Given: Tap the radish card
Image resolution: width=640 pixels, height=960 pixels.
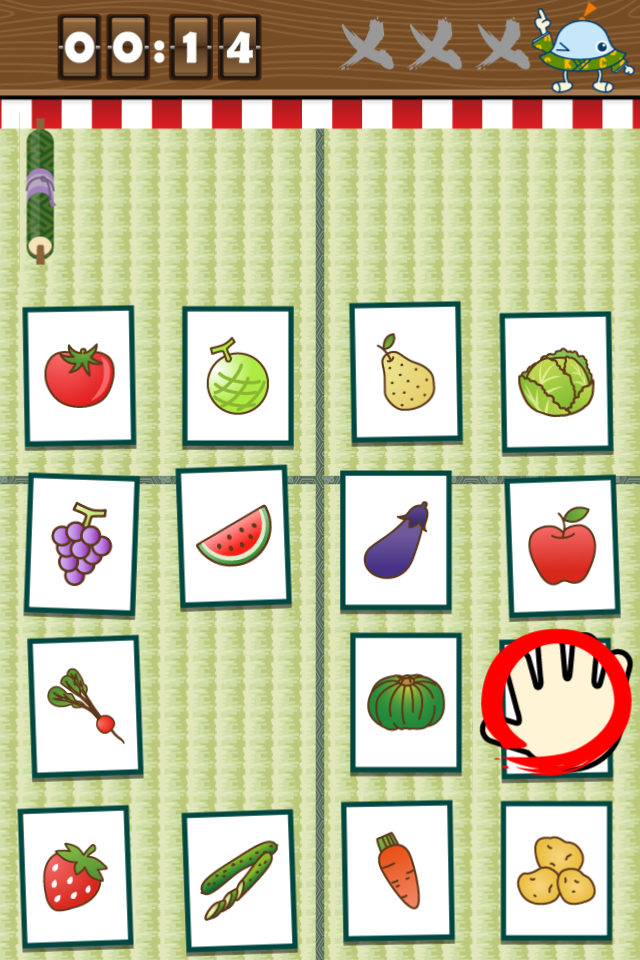Looking at the screenshot, I should (85, 706).
